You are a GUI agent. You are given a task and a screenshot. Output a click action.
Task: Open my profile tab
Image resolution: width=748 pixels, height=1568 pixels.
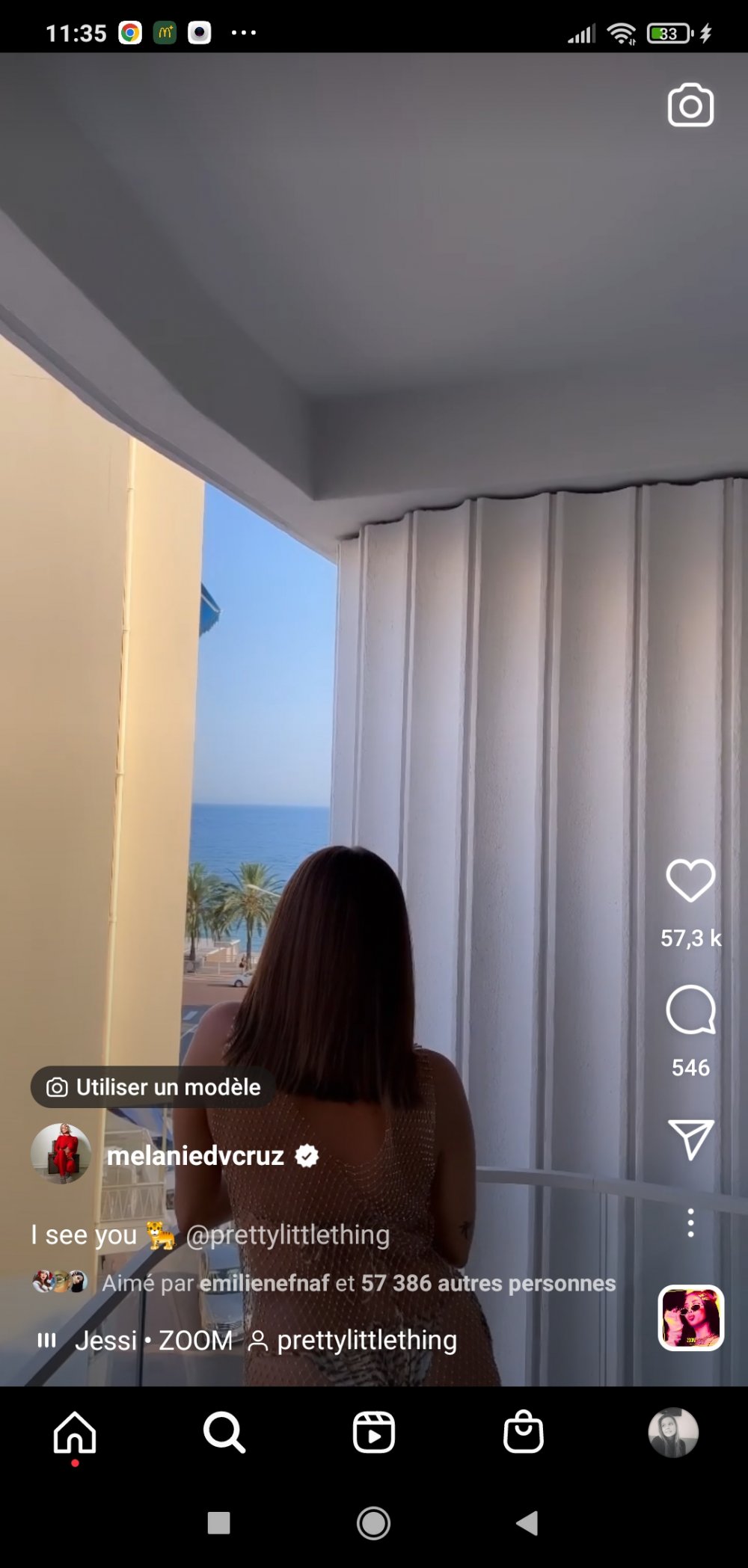[x=672, y=1433]
